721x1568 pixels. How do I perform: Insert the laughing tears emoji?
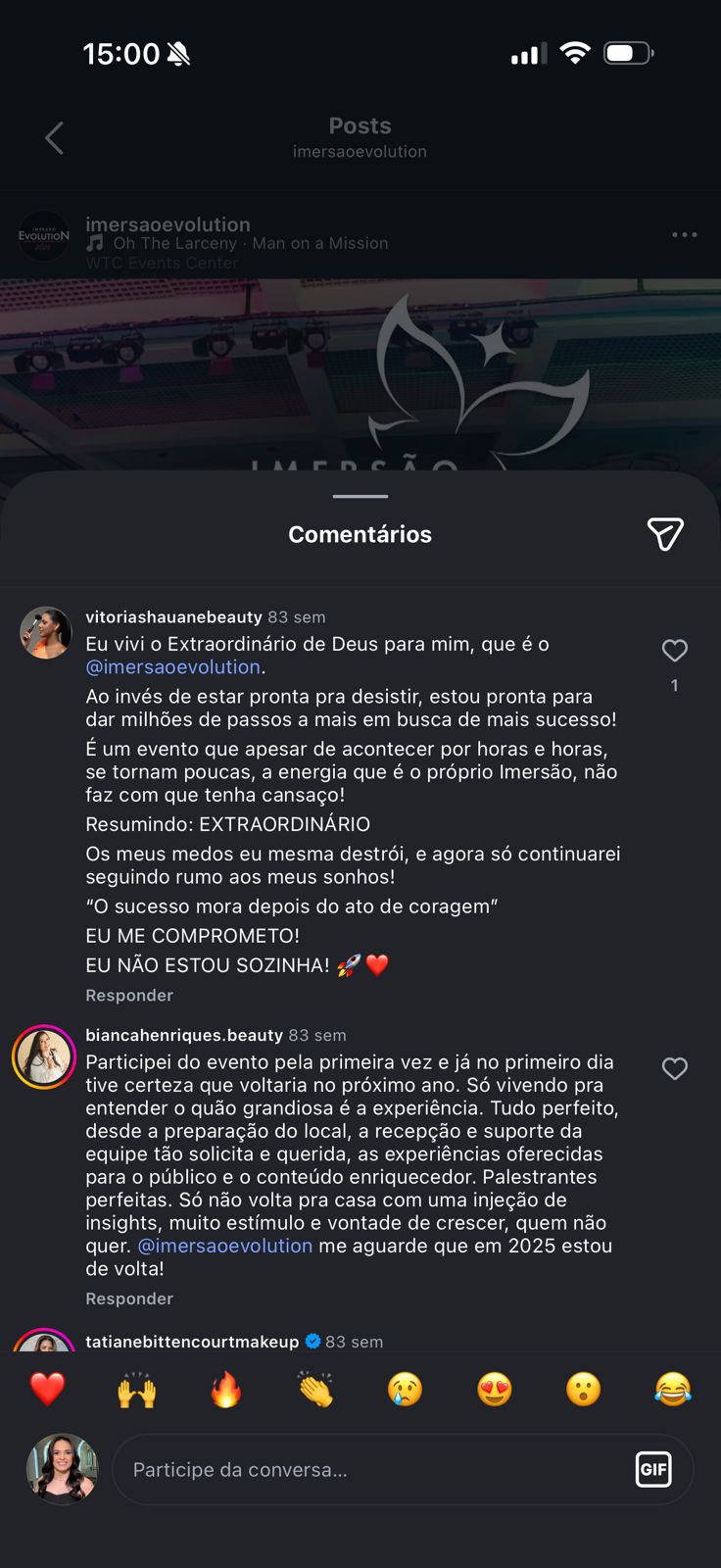(x=673, y=1390)
